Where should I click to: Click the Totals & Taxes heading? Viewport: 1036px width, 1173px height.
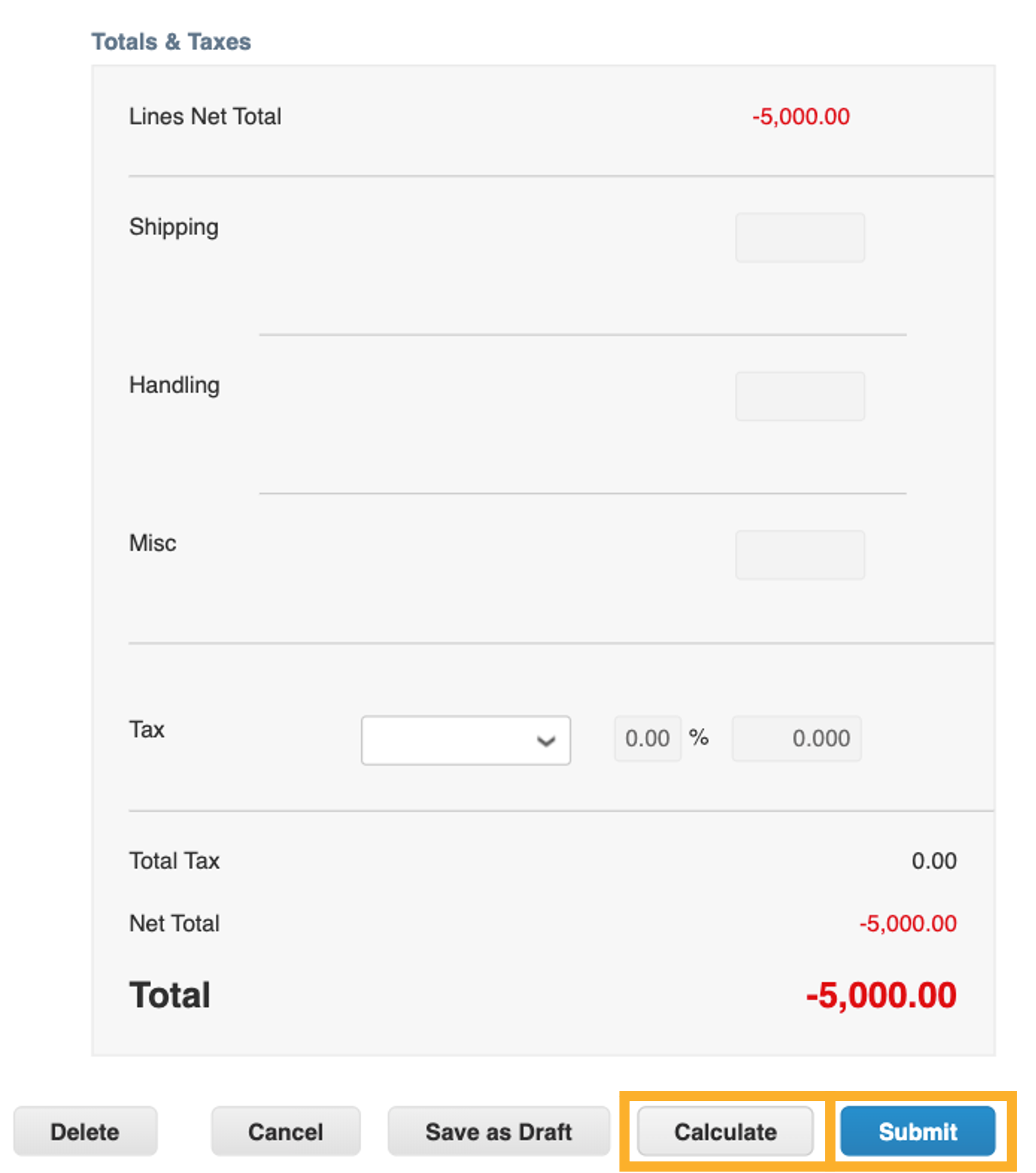click(x=171, y=41)
